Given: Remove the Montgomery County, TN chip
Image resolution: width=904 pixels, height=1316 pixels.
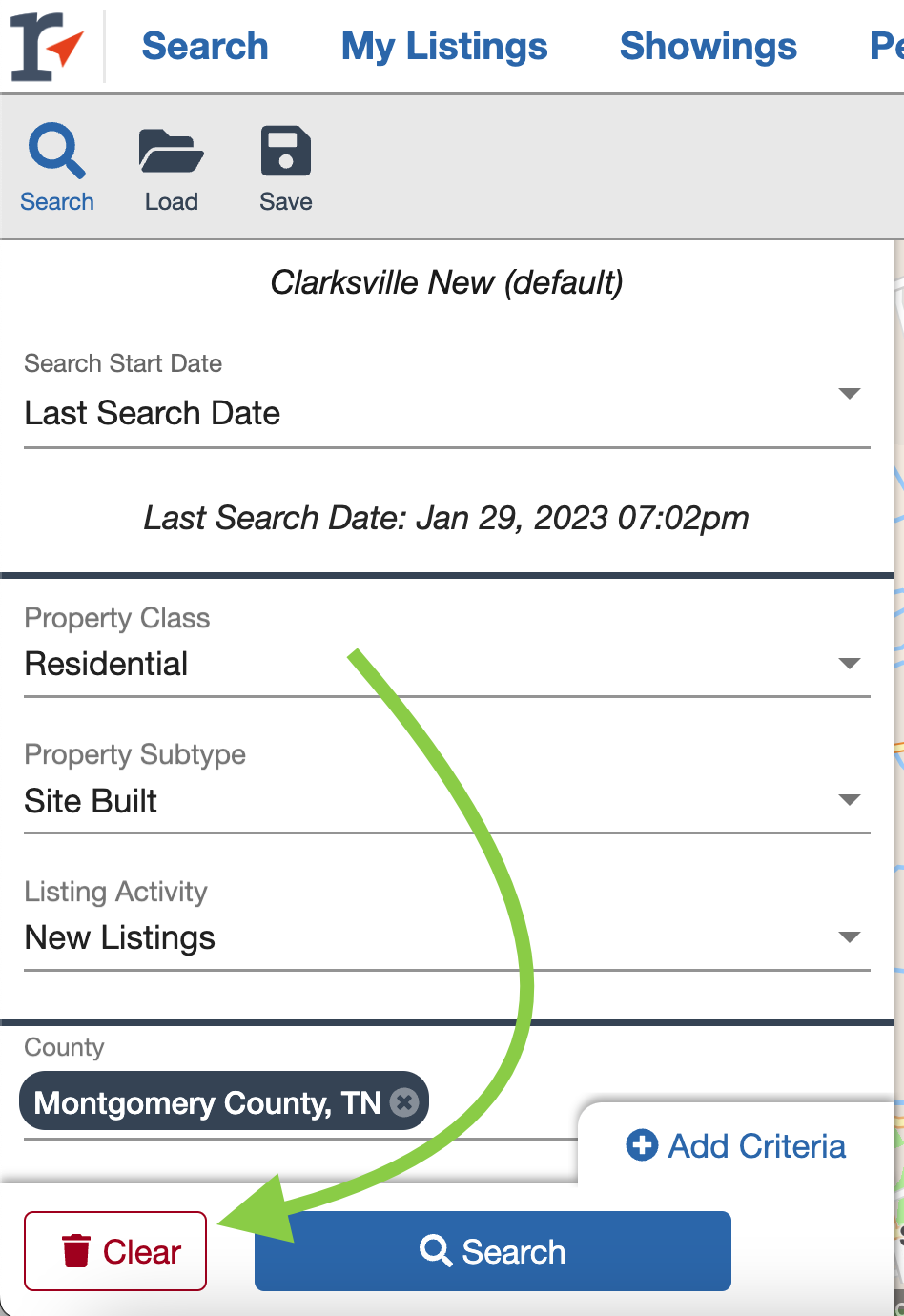Looking at the screenshot, I should click(404, 1103).
